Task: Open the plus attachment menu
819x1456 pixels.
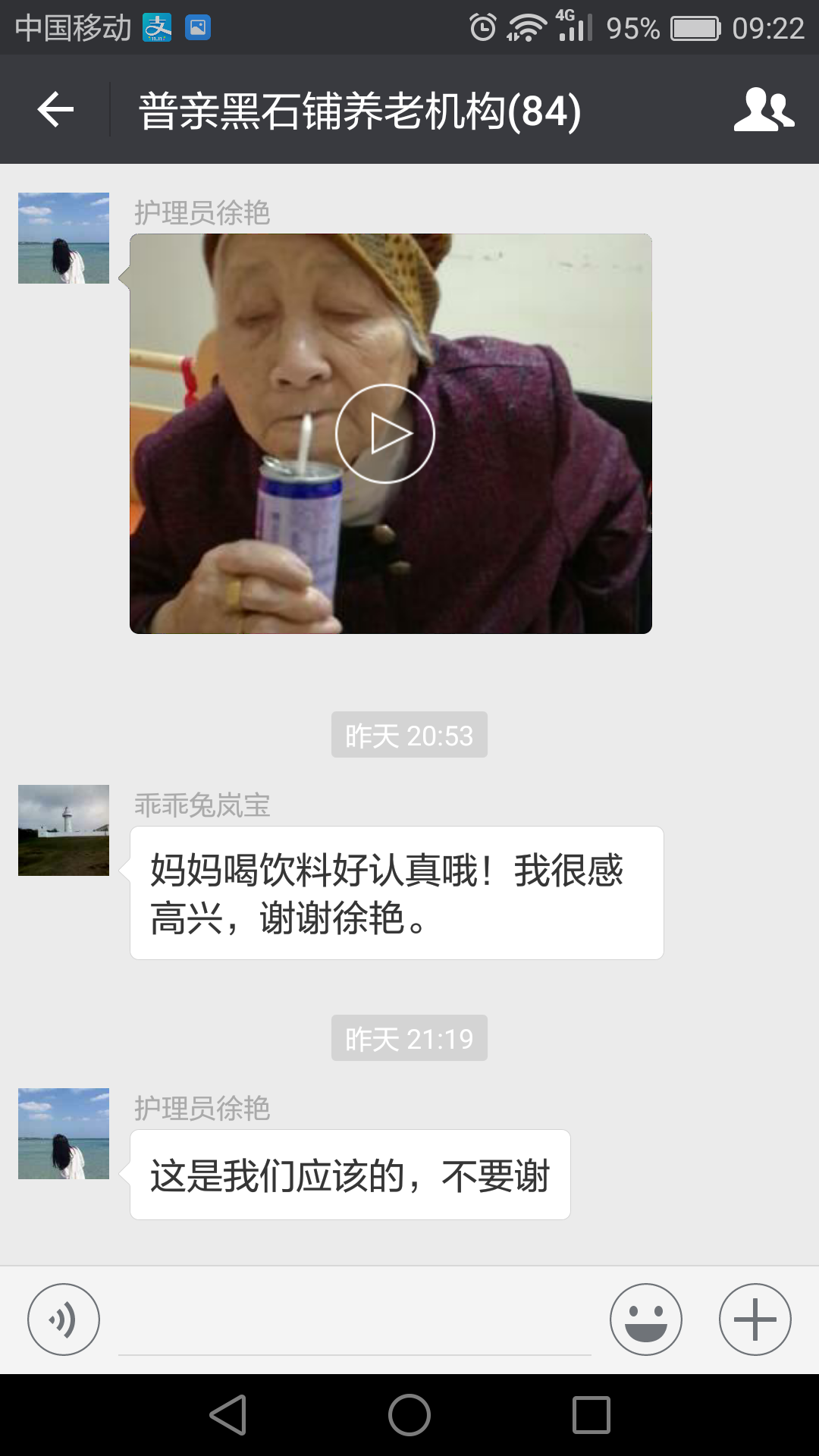Action: tap(755, 1319)
